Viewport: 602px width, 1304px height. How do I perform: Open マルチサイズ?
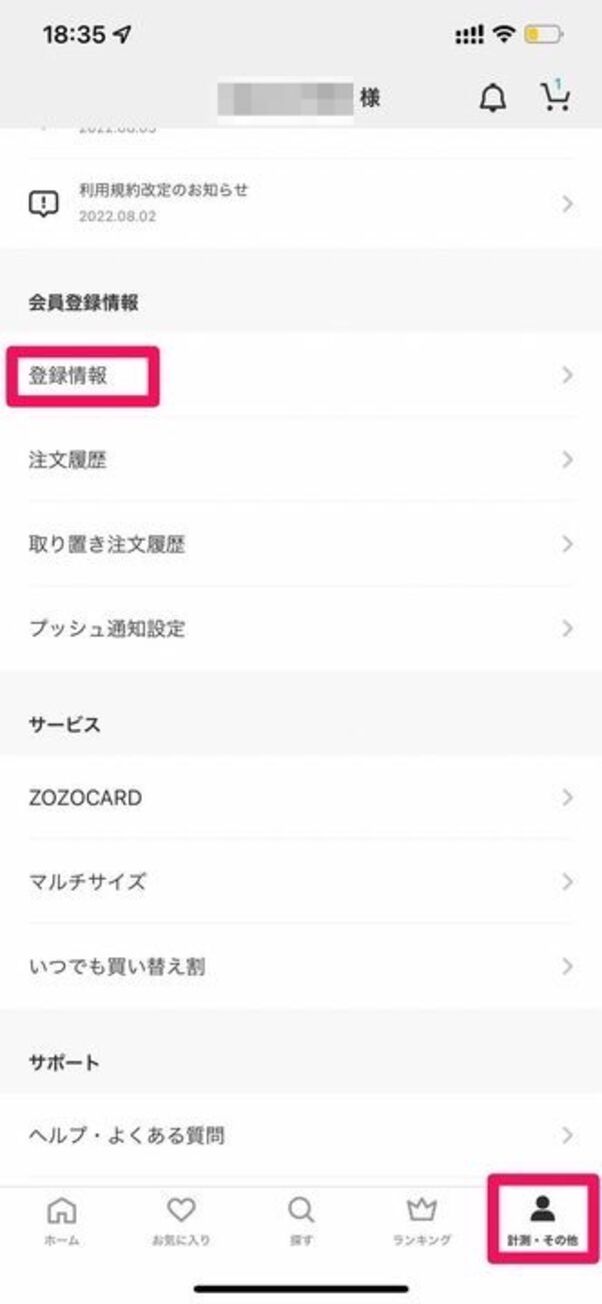point(301,882)
